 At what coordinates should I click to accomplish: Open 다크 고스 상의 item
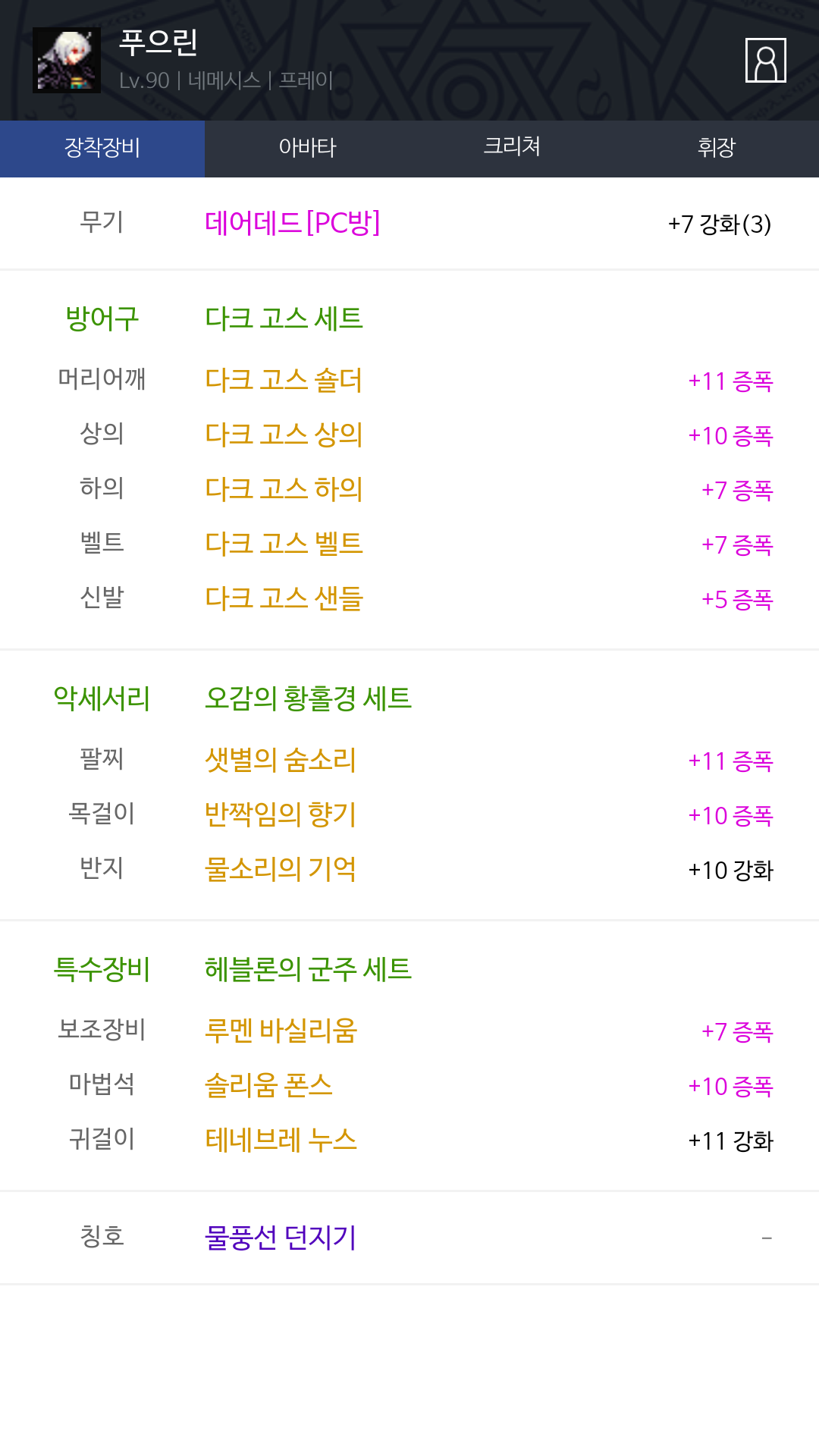coord(284,435)
